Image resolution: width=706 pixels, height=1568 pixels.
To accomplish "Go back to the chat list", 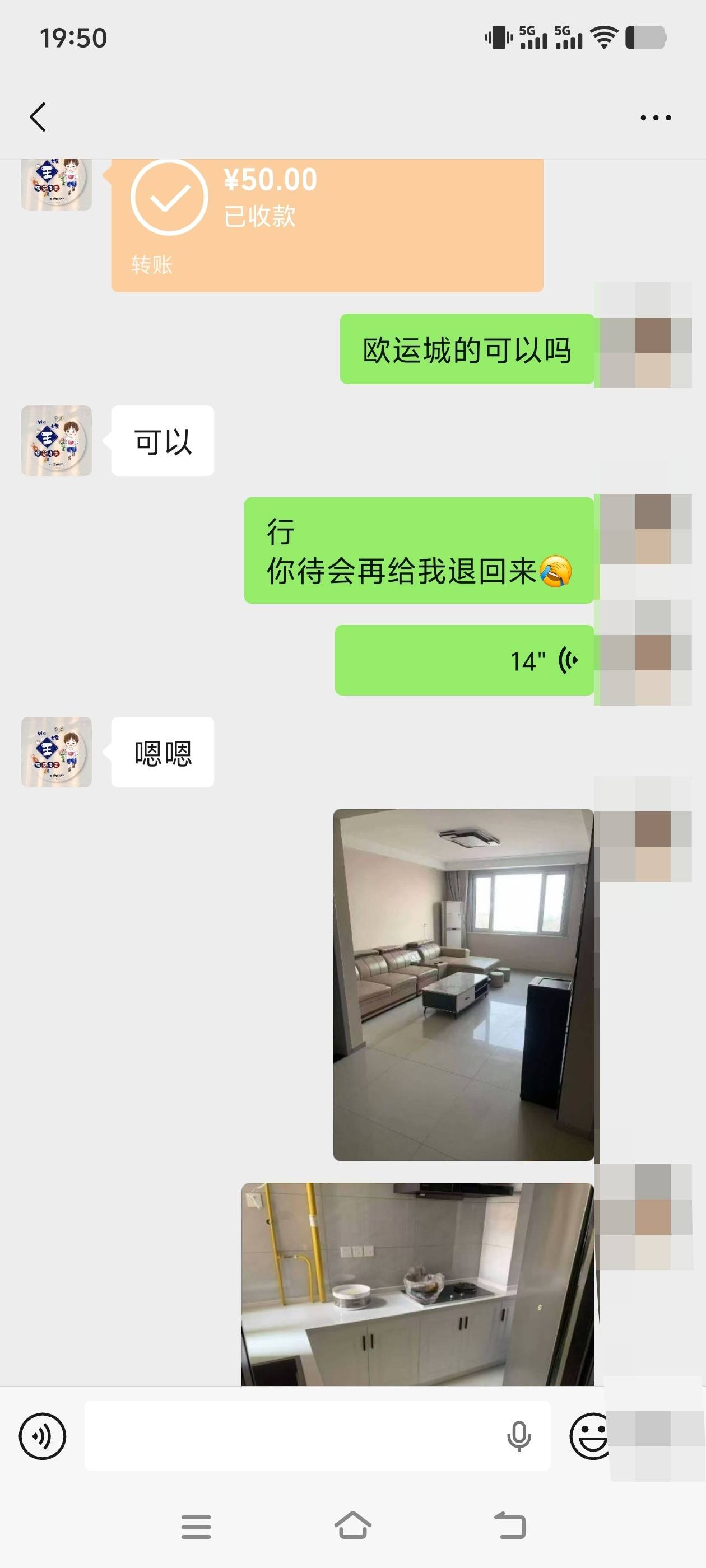I will [x=38, y=117].
